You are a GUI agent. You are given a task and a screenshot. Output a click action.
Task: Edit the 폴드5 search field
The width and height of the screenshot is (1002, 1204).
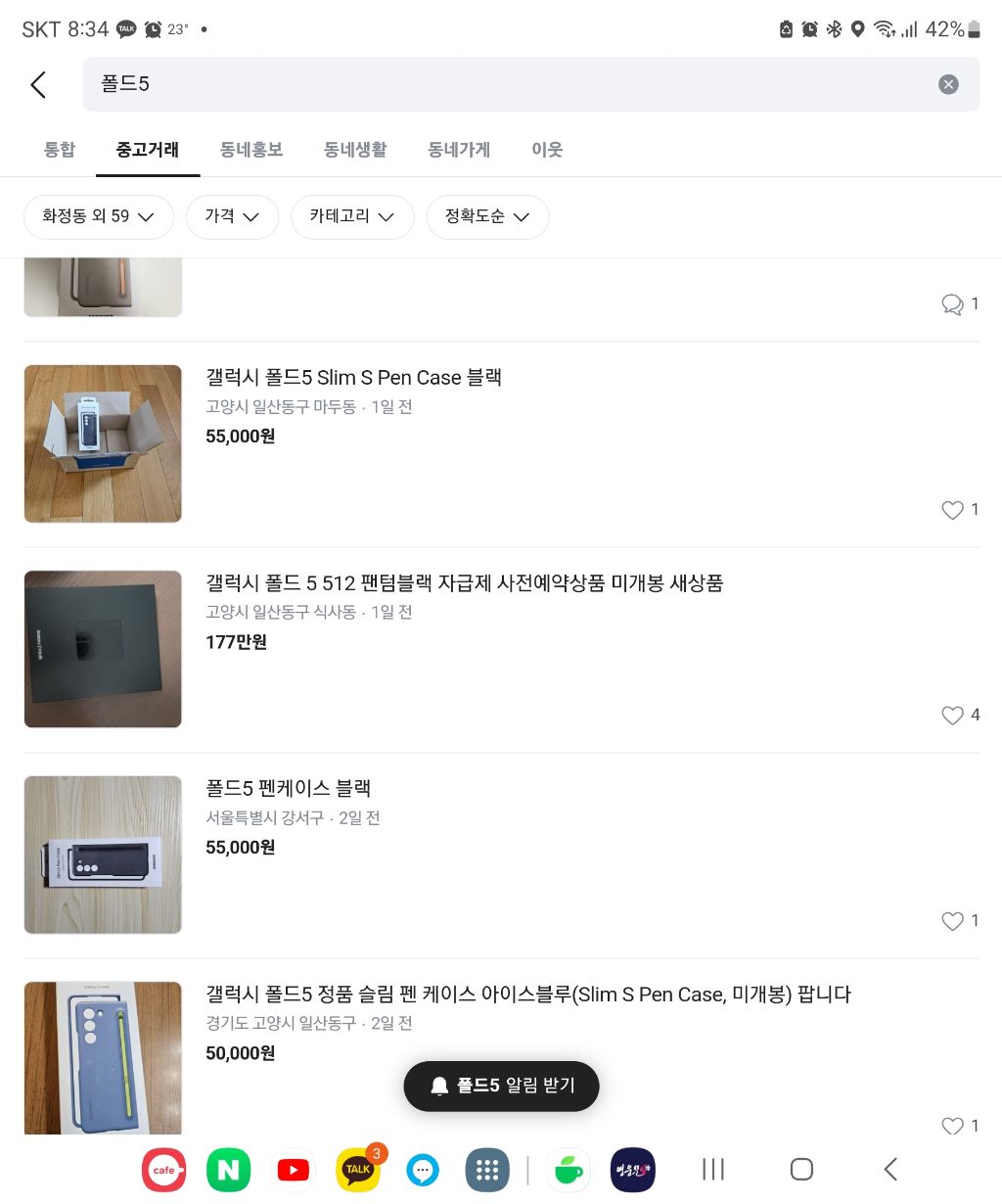[489, 84]
